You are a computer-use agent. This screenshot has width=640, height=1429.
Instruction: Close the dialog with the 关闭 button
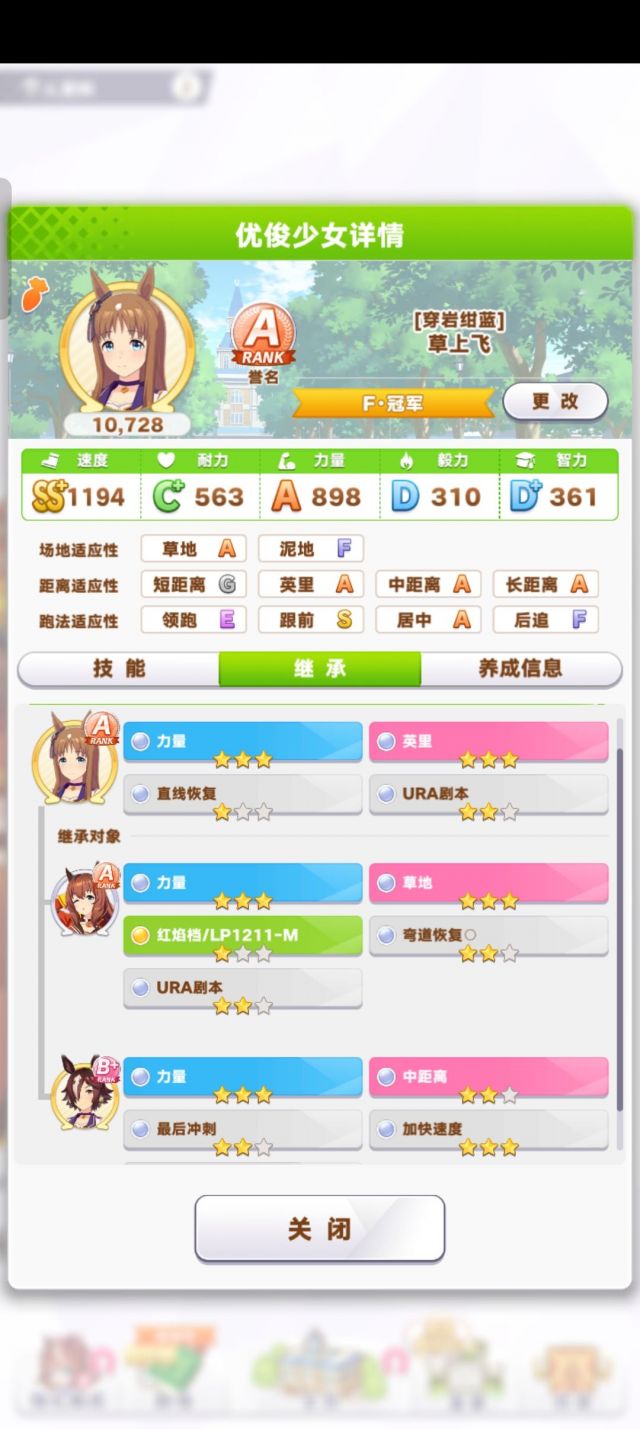pos(320,1229)
